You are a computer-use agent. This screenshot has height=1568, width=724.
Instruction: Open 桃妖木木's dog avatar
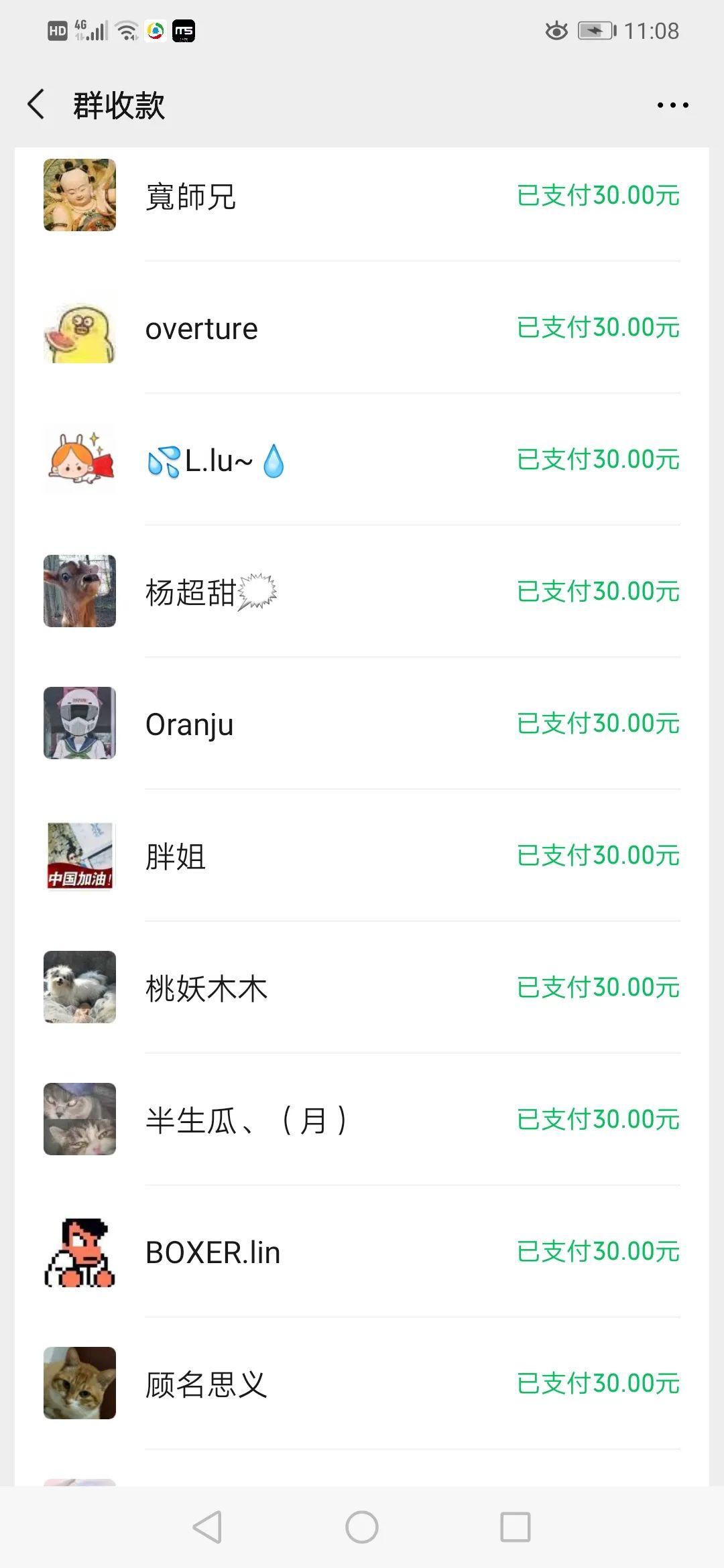tap(79, 986)
